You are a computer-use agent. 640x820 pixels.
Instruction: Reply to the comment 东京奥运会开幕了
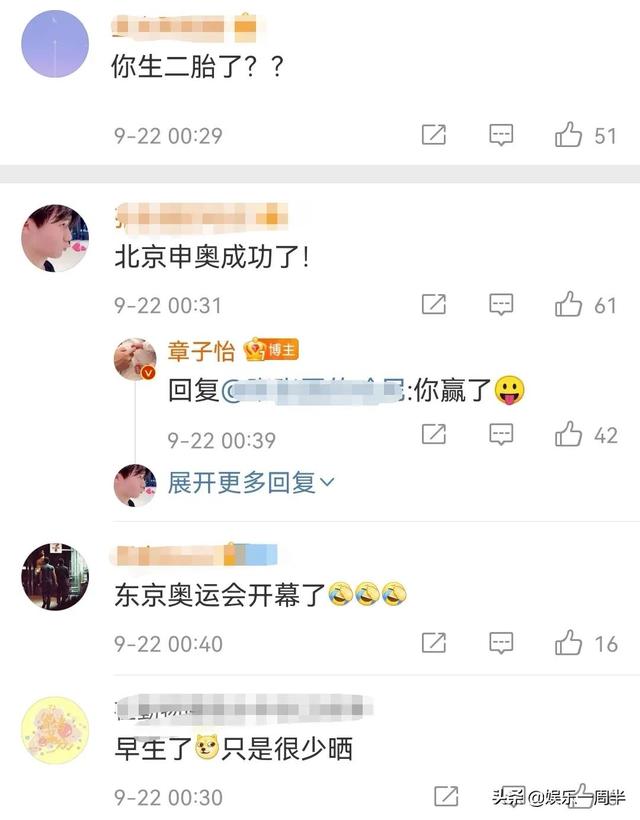[501, 643]
